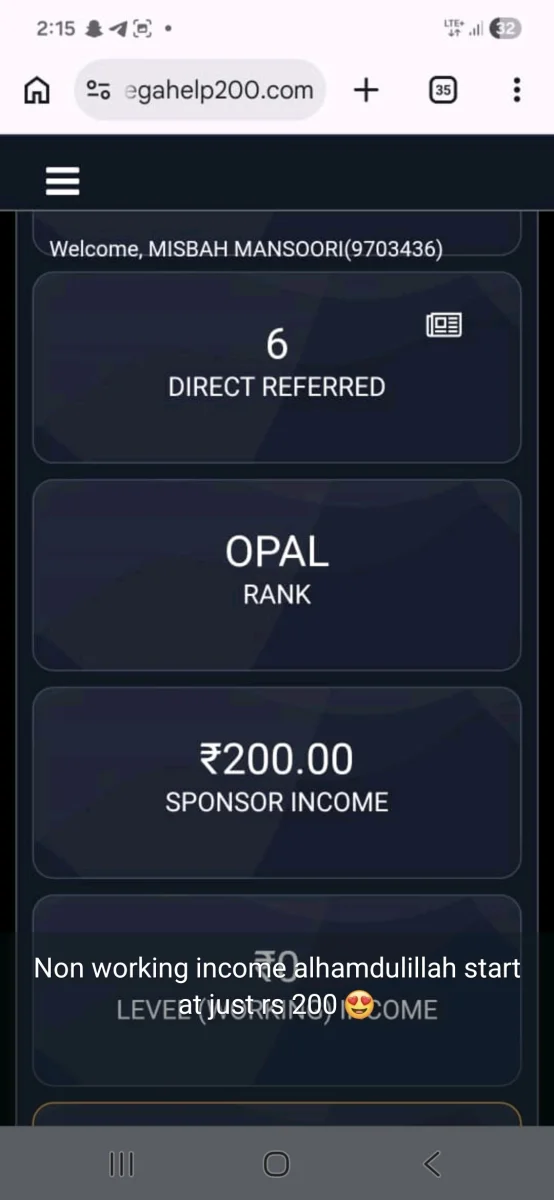The height and width of the screenshot is (1200, 554).
Task: Open a new browser tab
Action: click(x=367, y=90)
